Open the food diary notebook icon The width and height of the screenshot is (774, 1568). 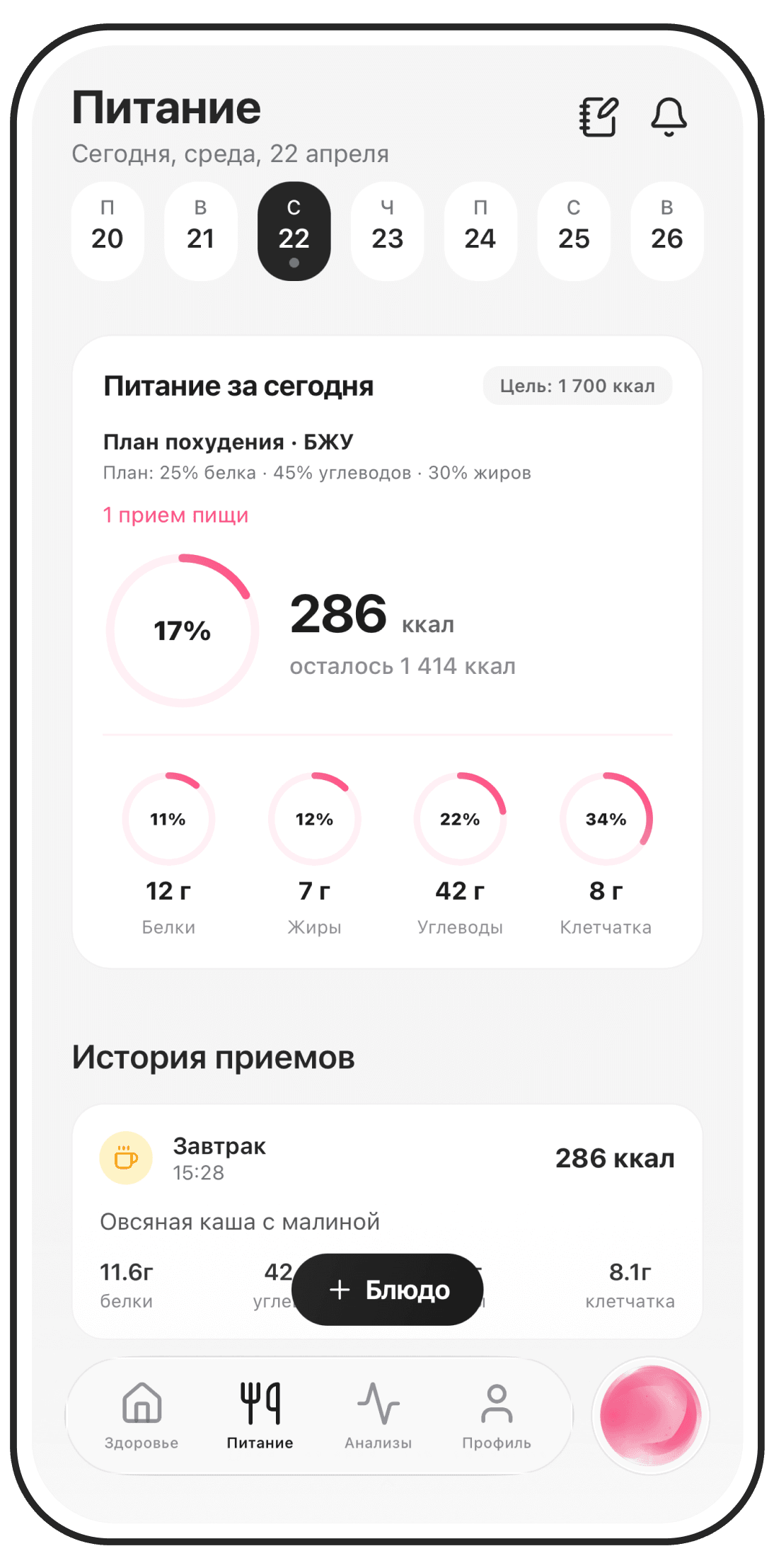[599, 117]
